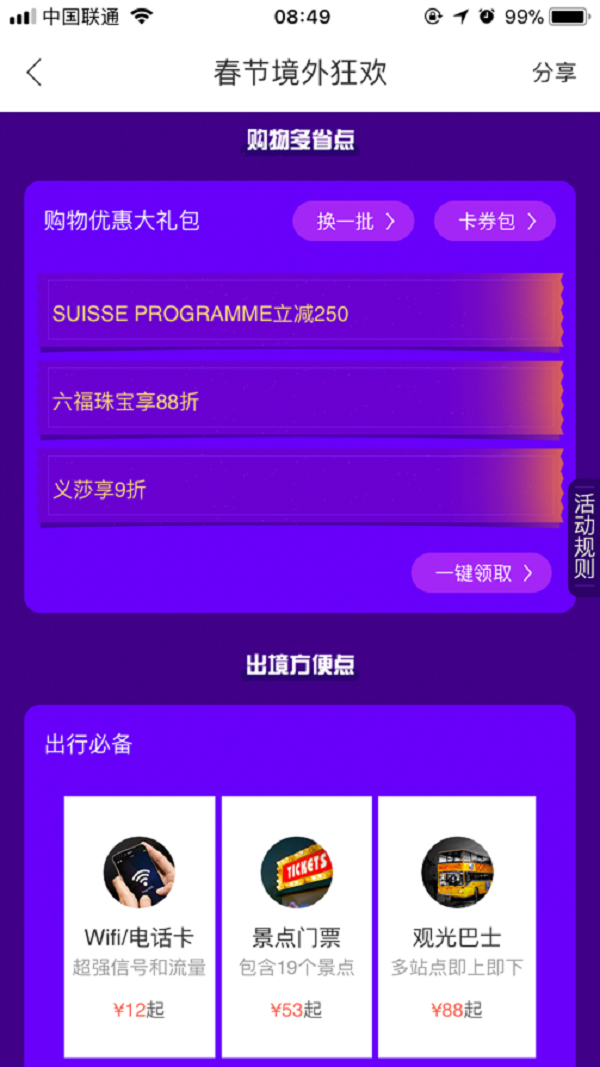The height and width of the screenshot is (1067, 600).
Task: Select the SUISSE PROGRAMME立减250 coupon
Action: coord(300,314)
